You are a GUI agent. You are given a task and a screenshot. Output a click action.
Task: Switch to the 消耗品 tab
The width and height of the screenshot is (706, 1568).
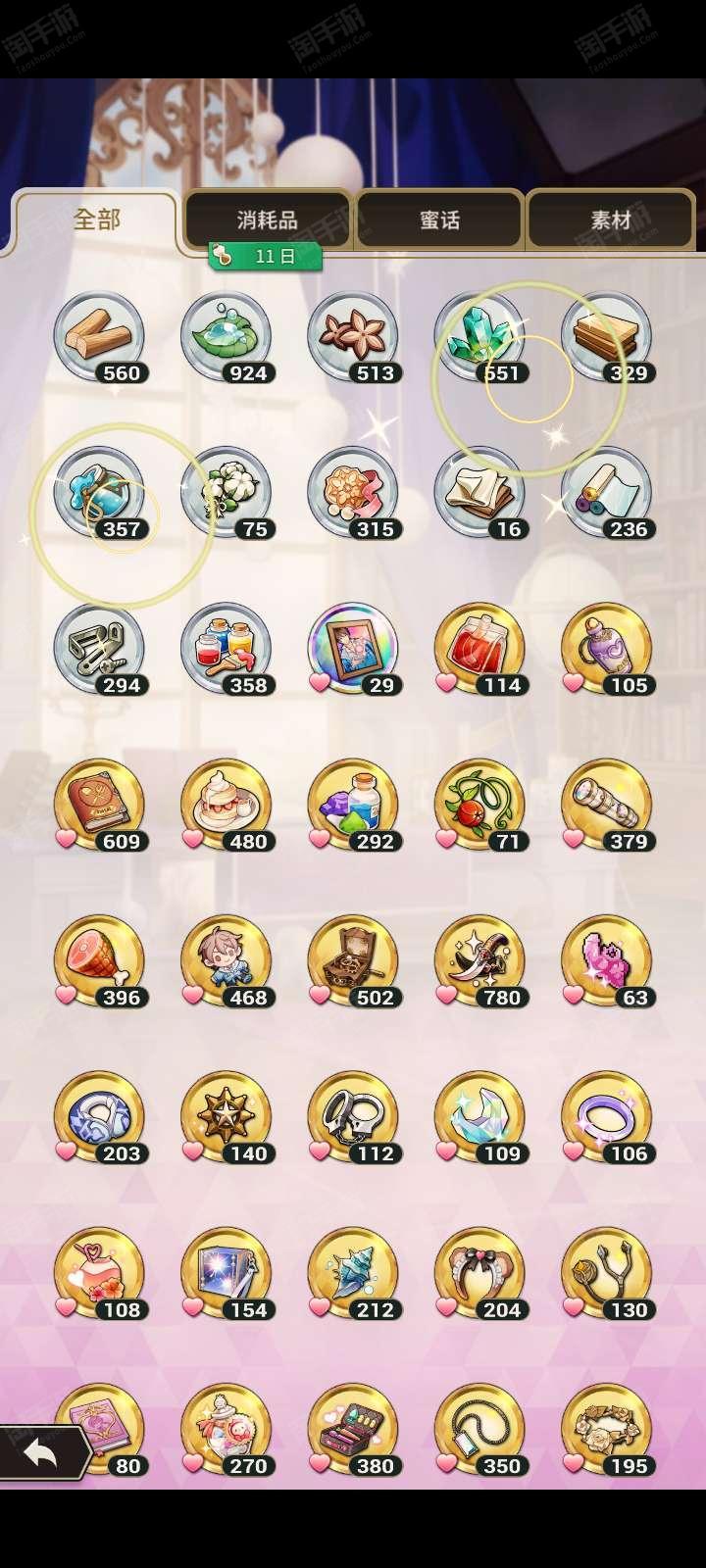coord(268,220)
